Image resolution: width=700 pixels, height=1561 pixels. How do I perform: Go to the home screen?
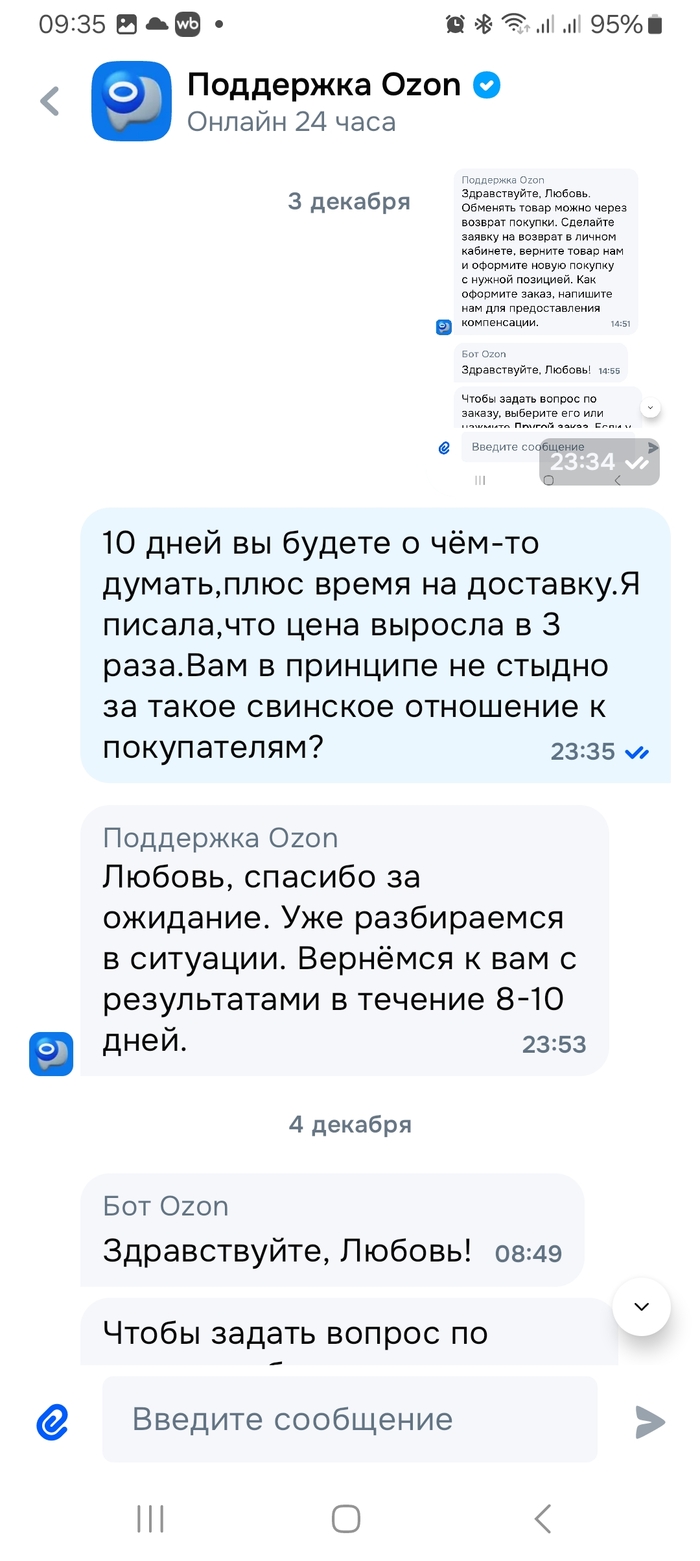346,1519
